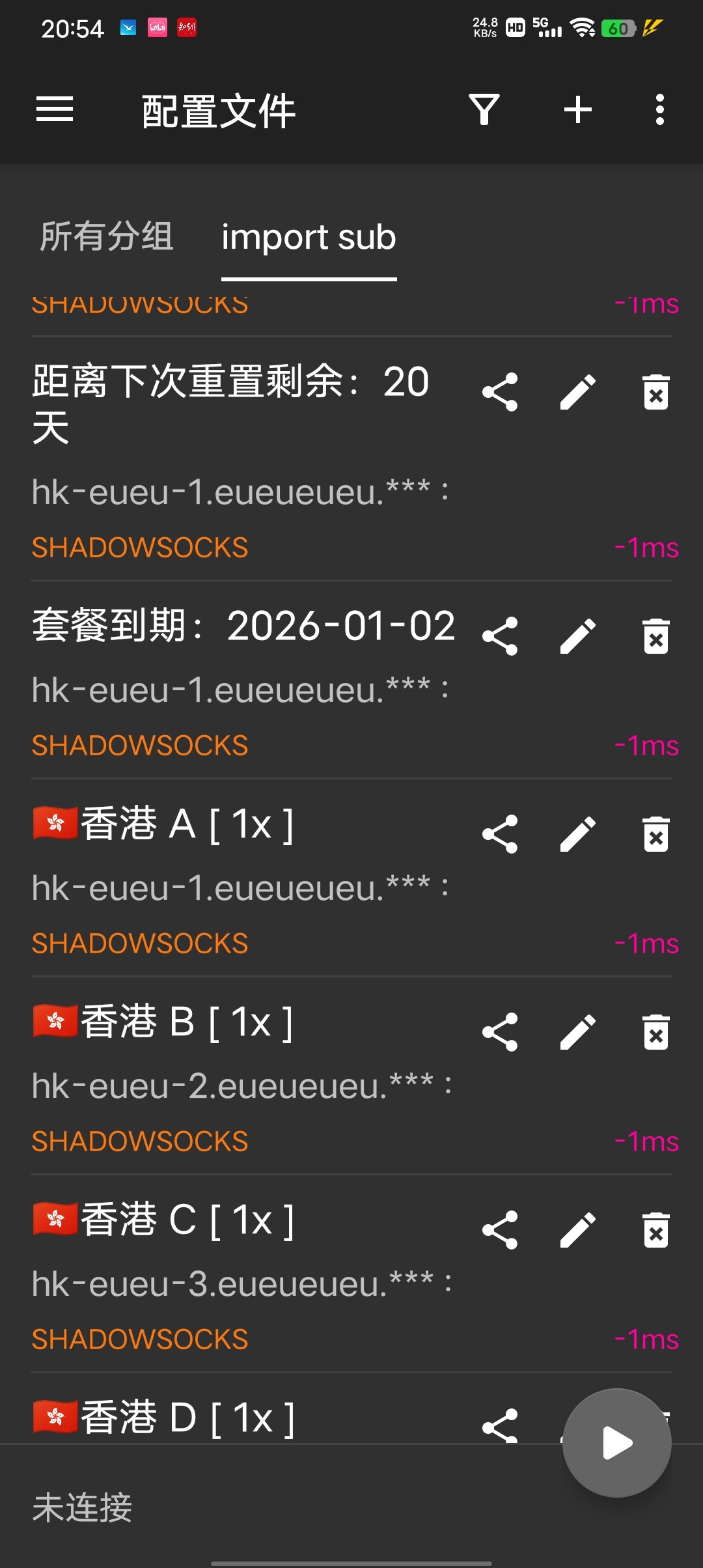Select the import sub tab

coord(309,236)
